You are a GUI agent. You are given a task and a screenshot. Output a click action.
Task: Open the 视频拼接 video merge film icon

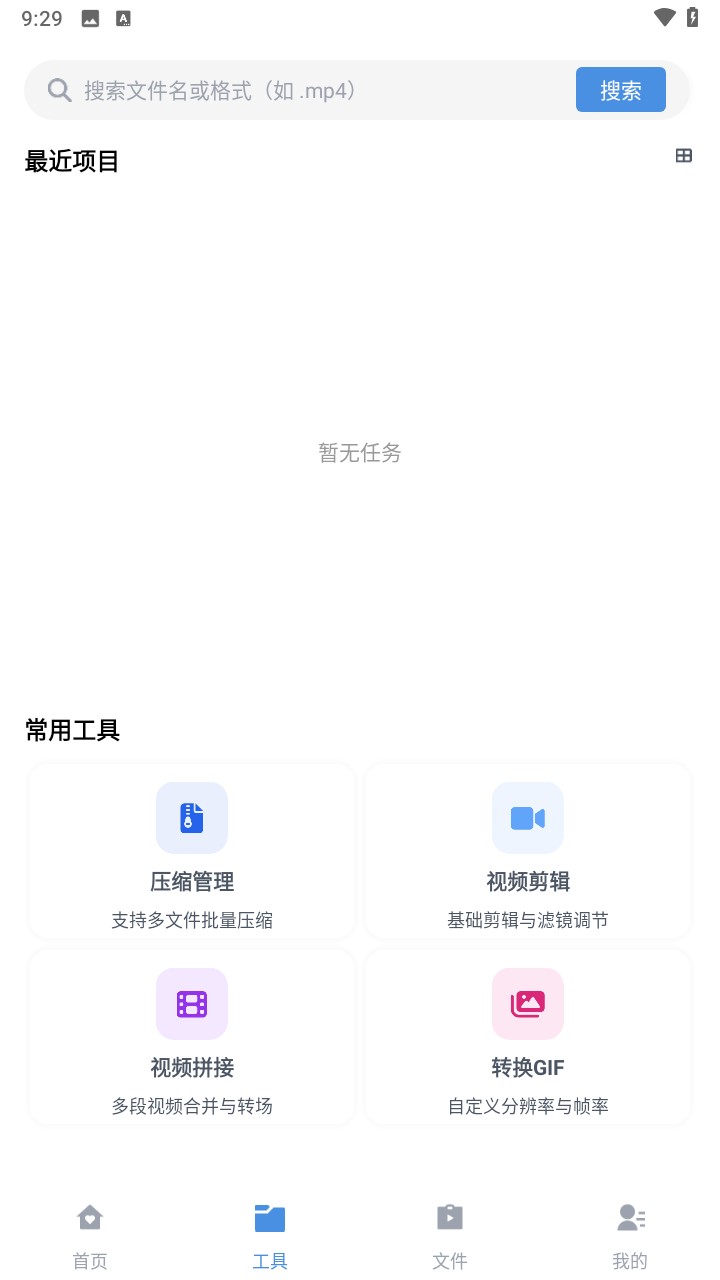point(191,1003)
